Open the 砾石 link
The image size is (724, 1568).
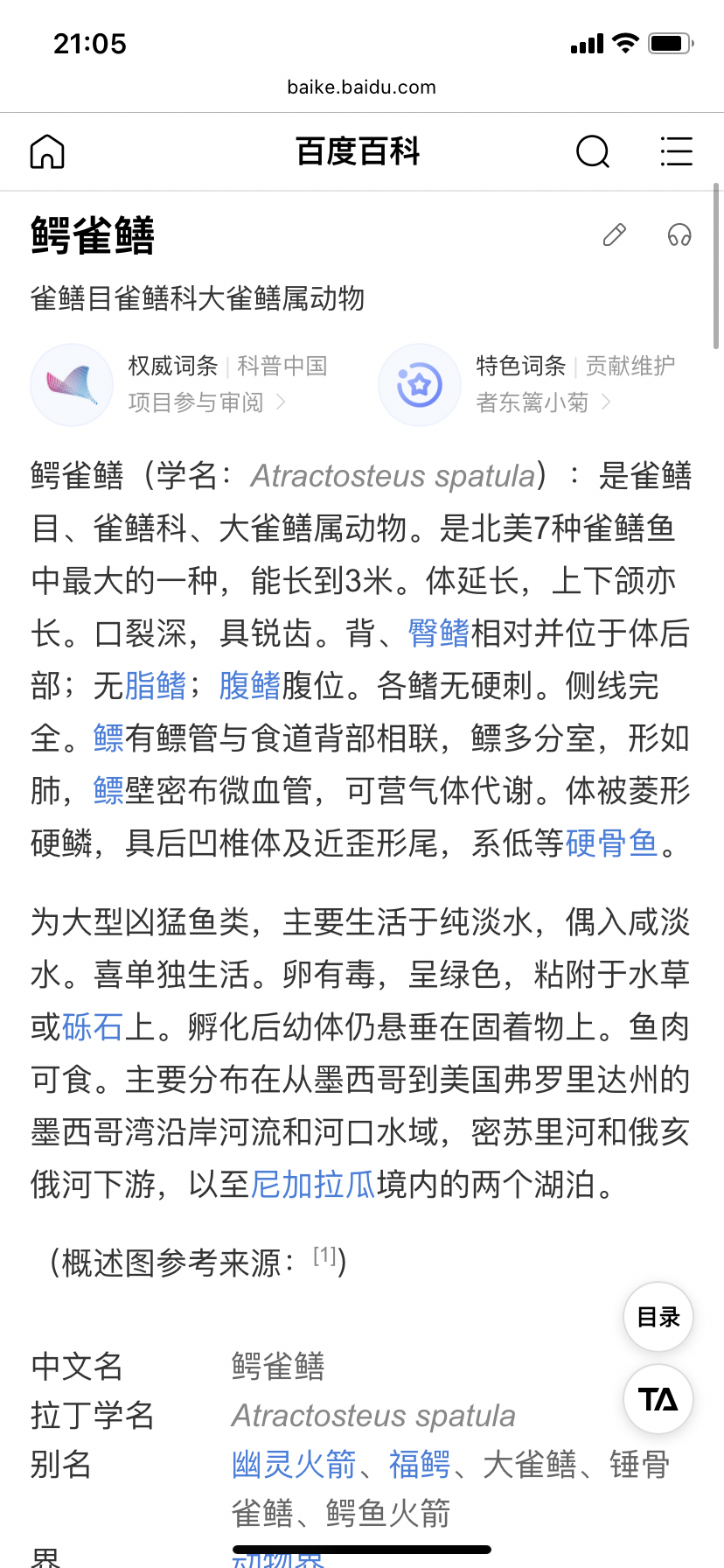pyautogui.click(x=93, y=1027)
